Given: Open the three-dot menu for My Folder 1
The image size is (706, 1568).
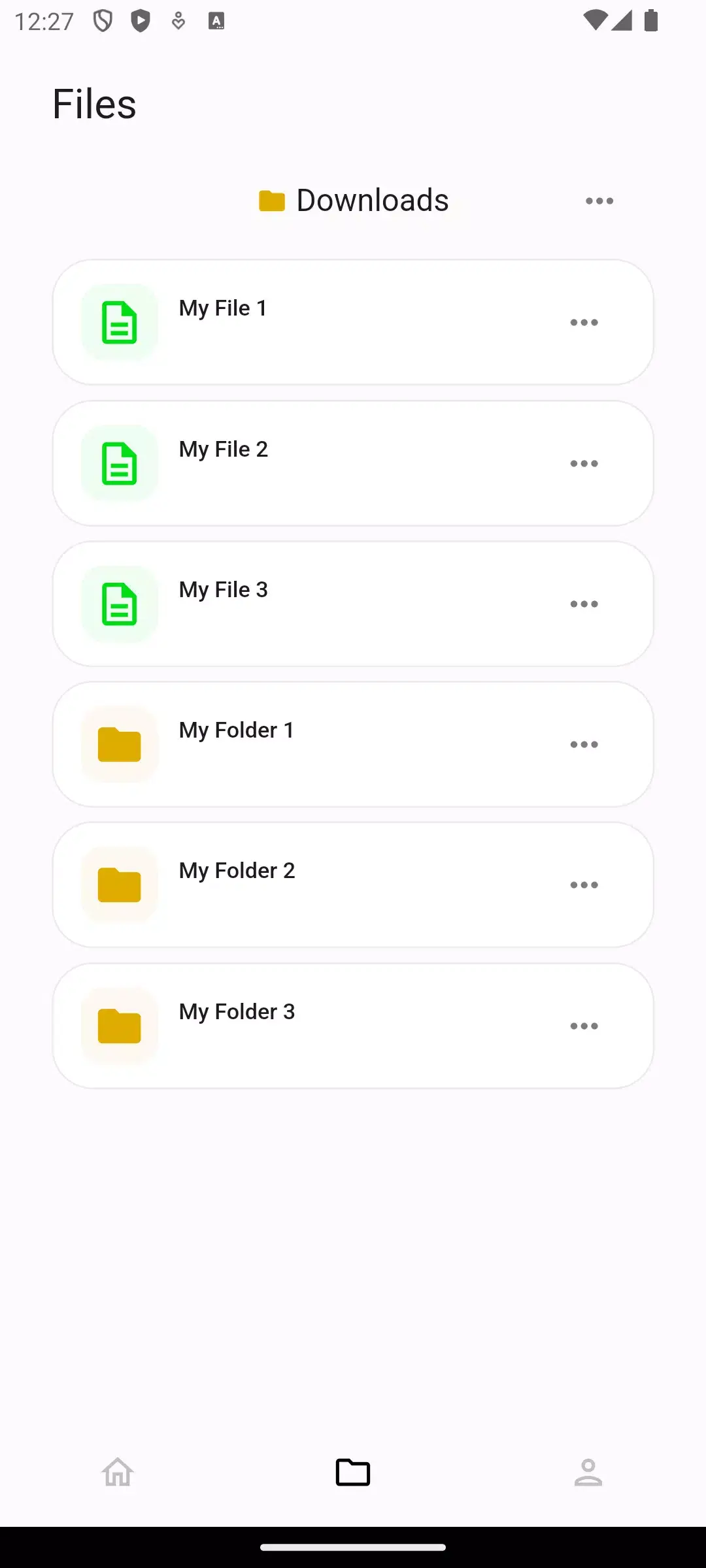Looking at the screenshot, I should pyautogui.click(x=584, y=743).
